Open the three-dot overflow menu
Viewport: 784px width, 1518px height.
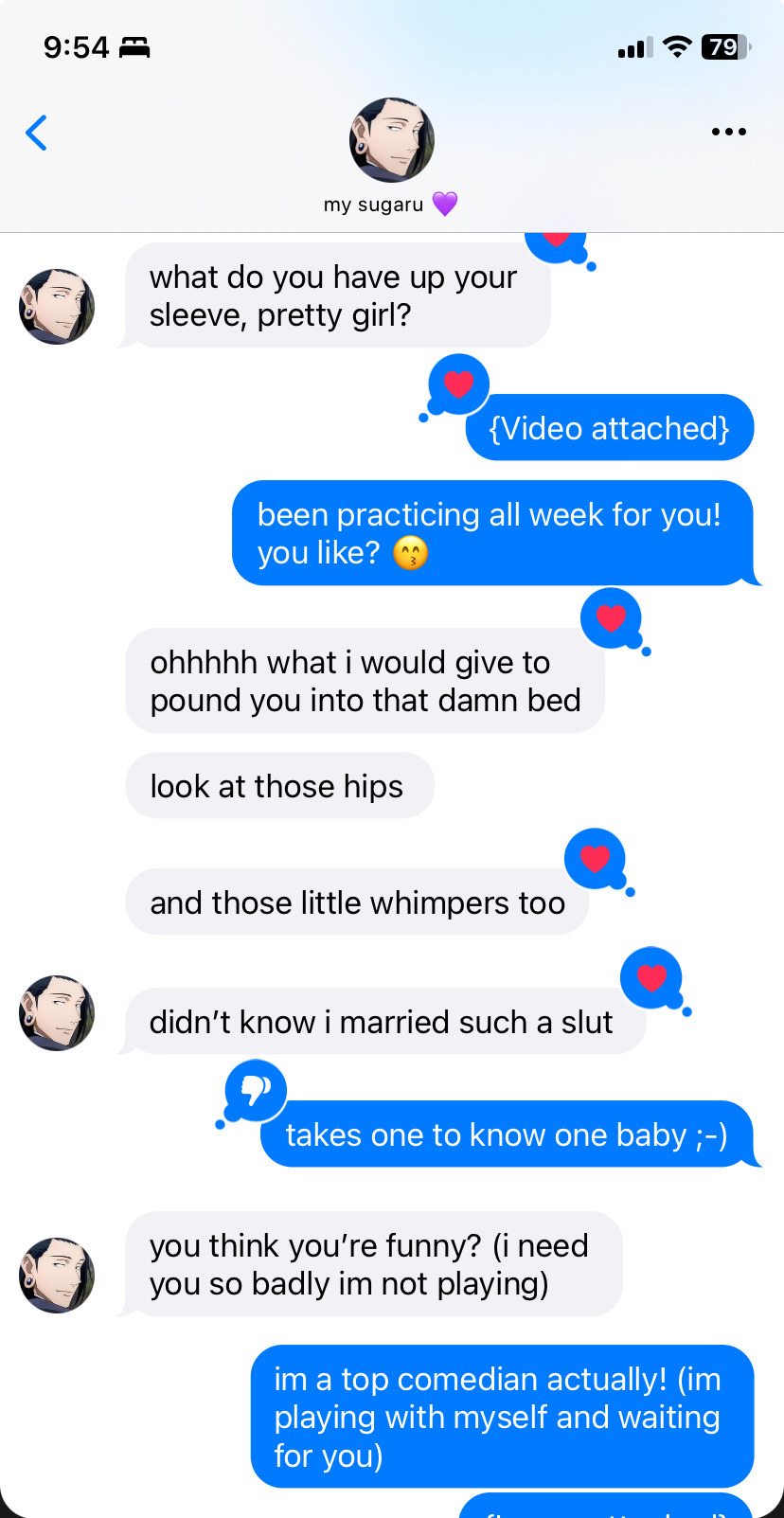(728, 132)
